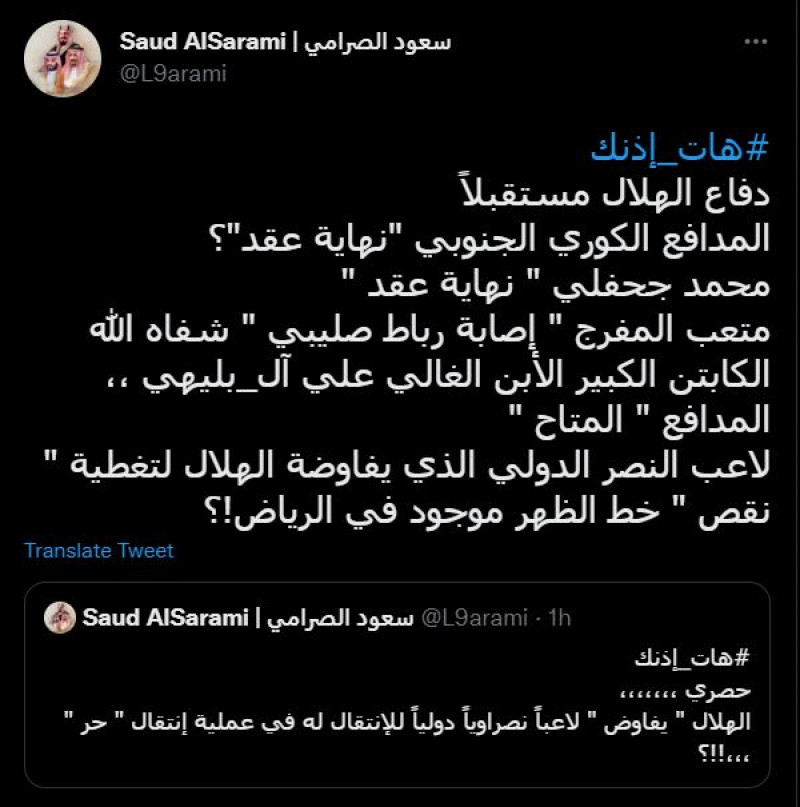This screenshot has height=807, width=800.
Task: Select the quoted tweet text حصري
Action: 716,690
